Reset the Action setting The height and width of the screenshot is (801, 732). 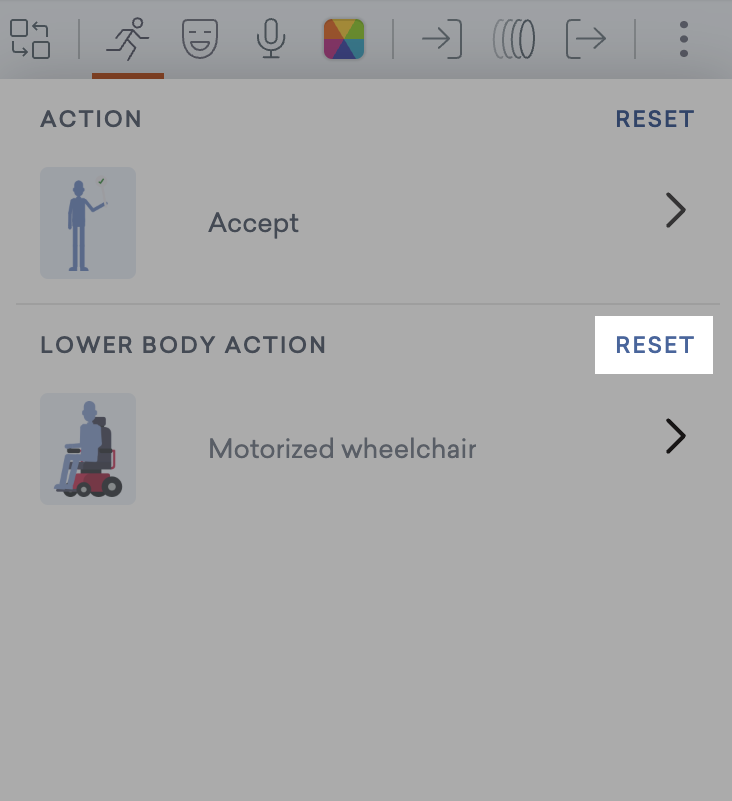[654, 119]
